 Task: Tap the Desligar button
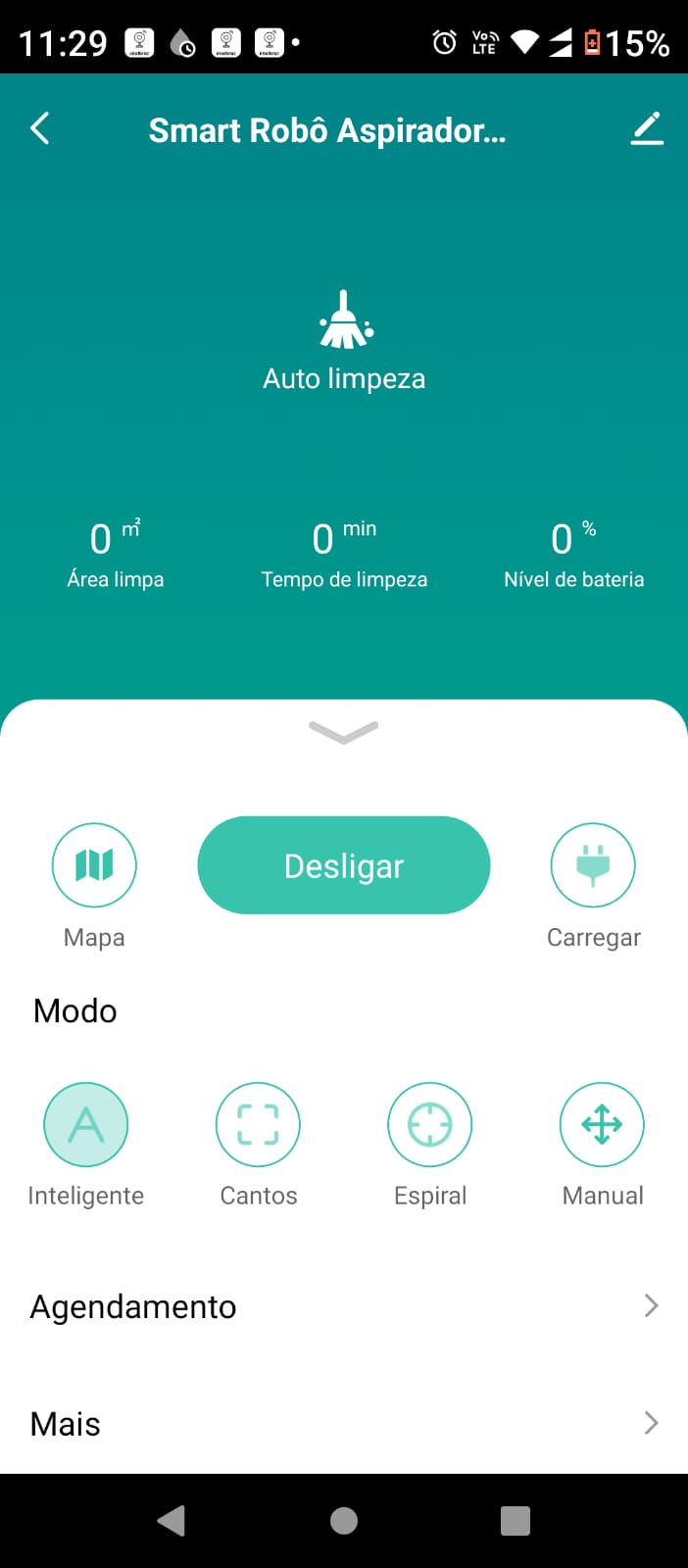click(x=344, y=865)
